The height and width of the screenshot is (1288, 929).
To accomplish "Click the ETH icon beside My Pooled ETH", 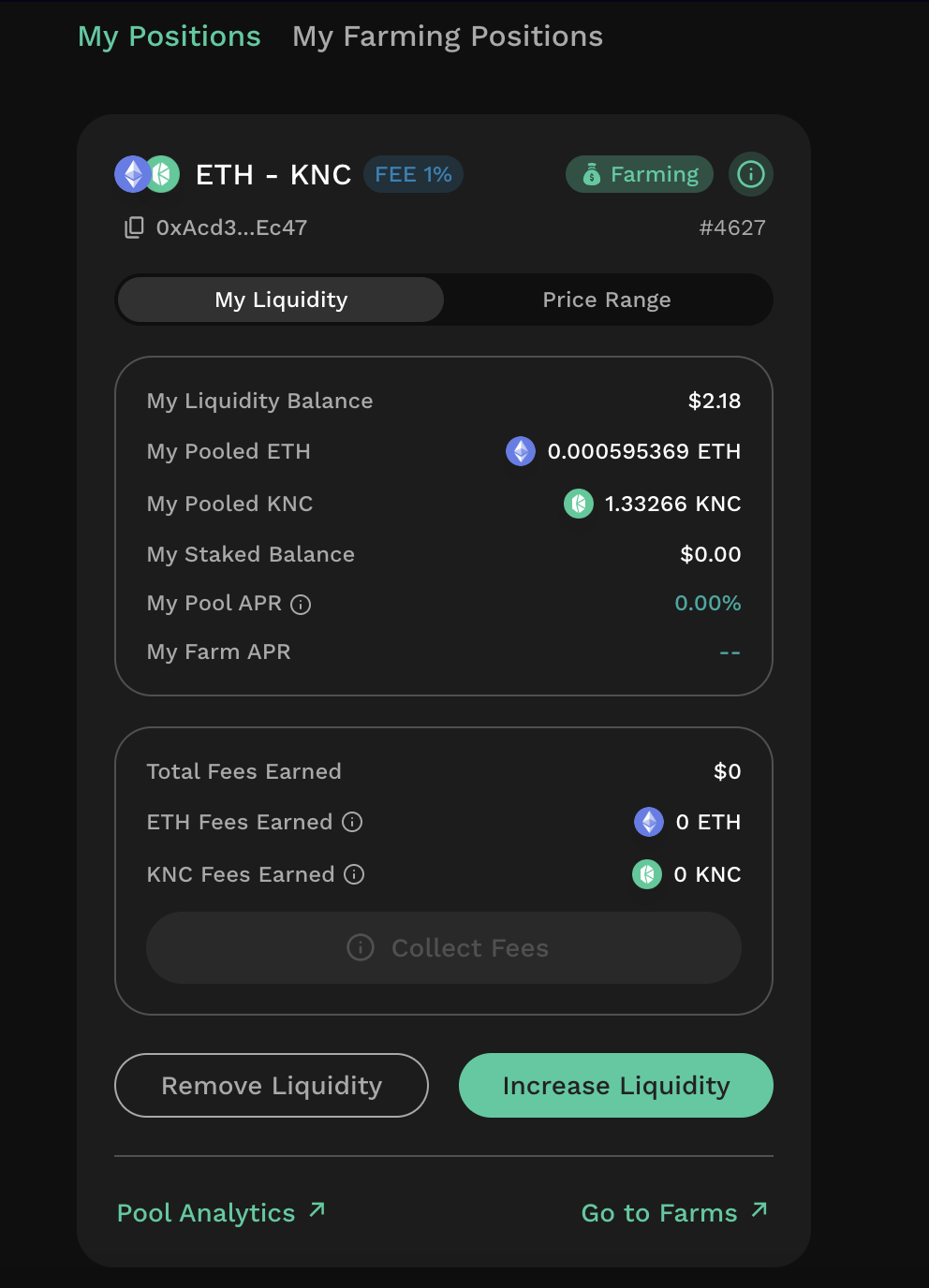I will coord(520,451).
